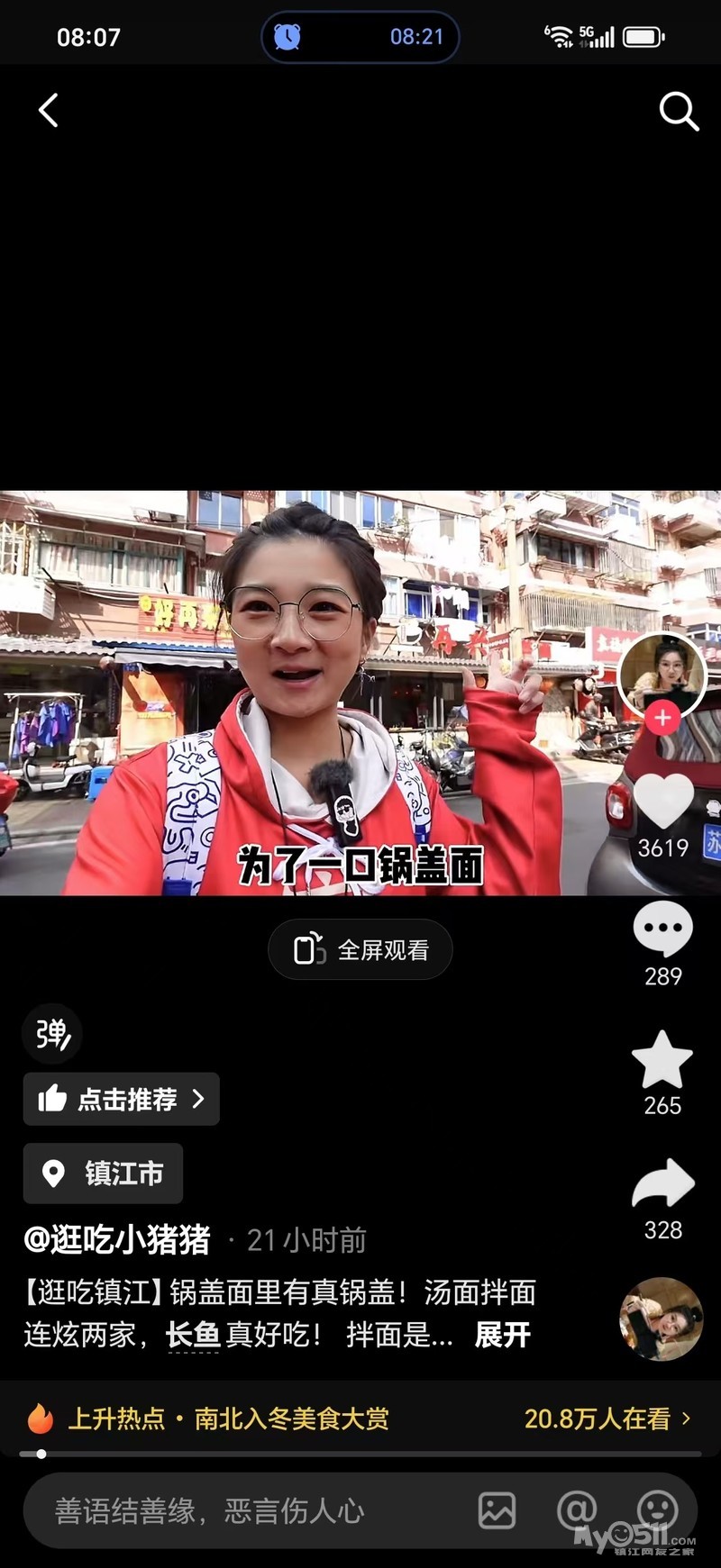Follow the creator with the plus badge
721x1568 pixels.
click(663, 718)
